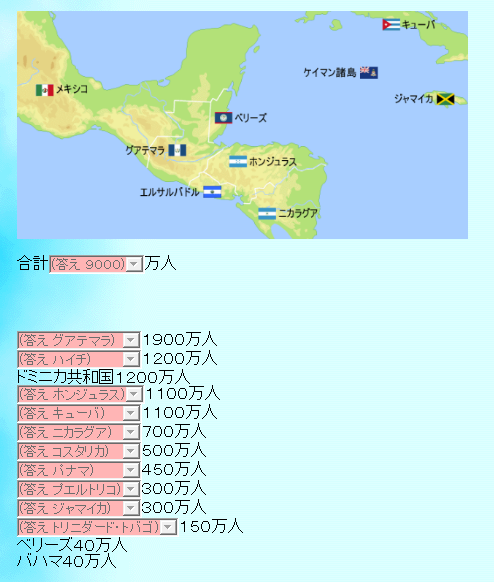Open the dropdown next to 450万人
This screenshot has width=494, height=582.
tap(79, 470)
